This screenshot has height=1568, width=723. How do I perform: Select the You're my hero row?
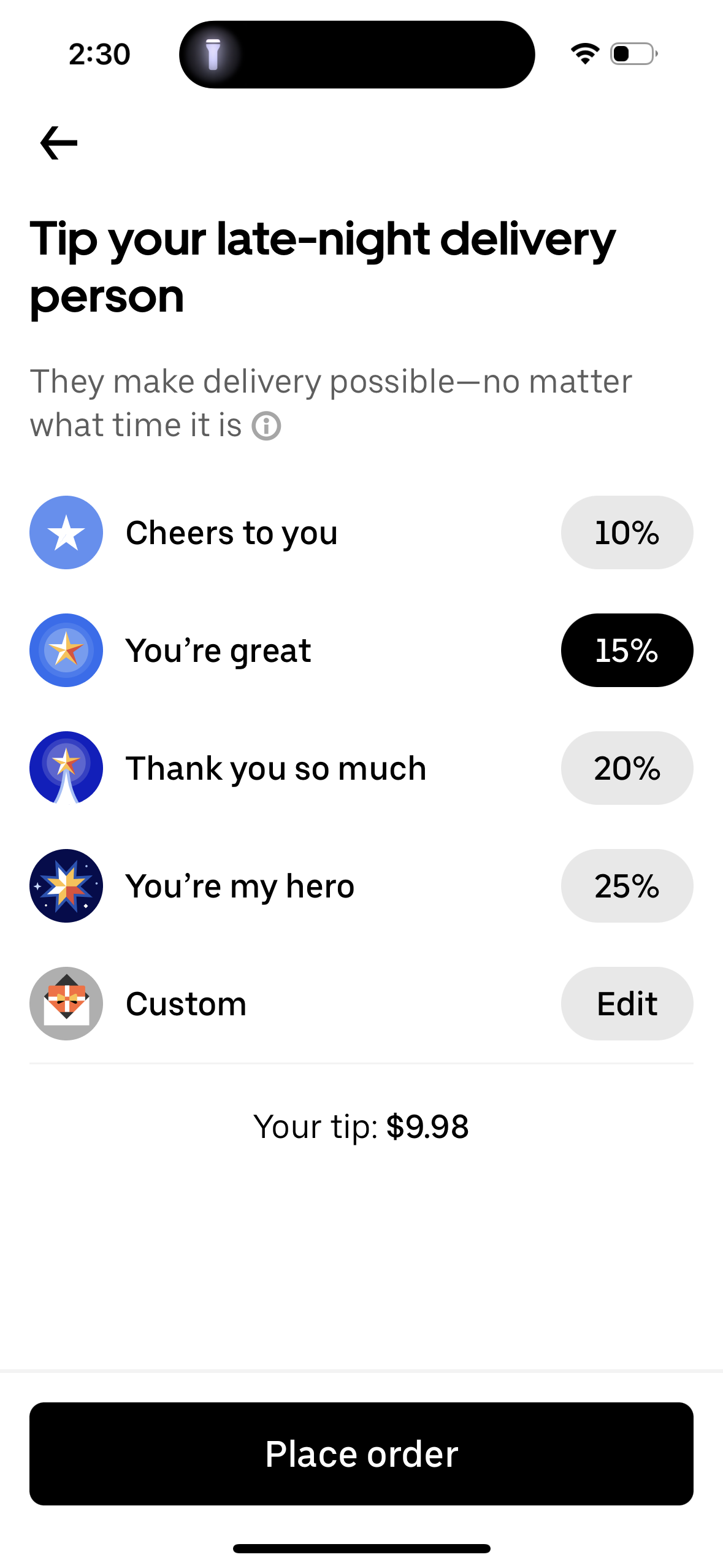[240, 886]
